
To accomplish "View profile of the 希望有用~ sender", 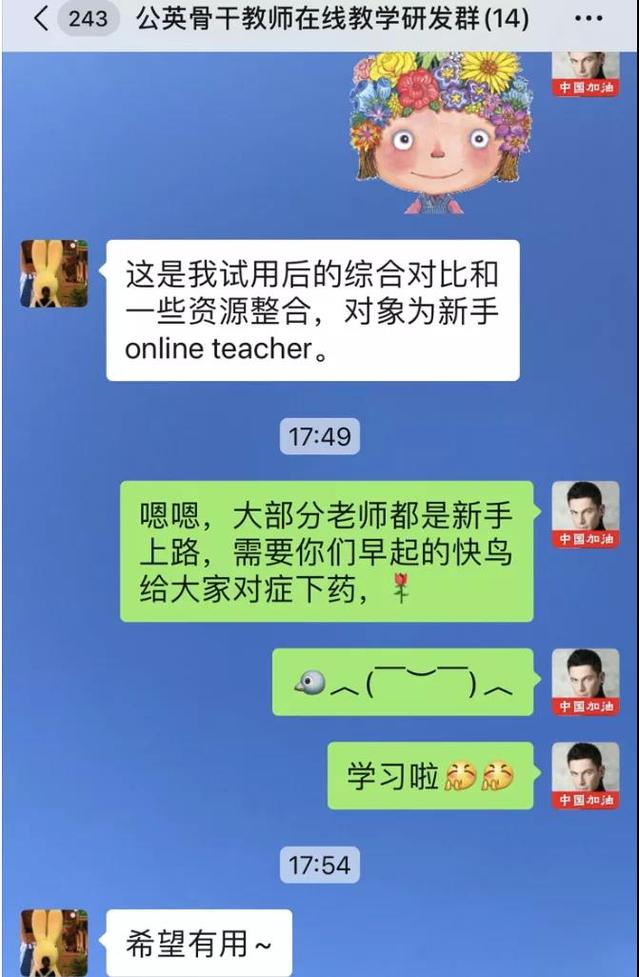I will tap(54, 942).
